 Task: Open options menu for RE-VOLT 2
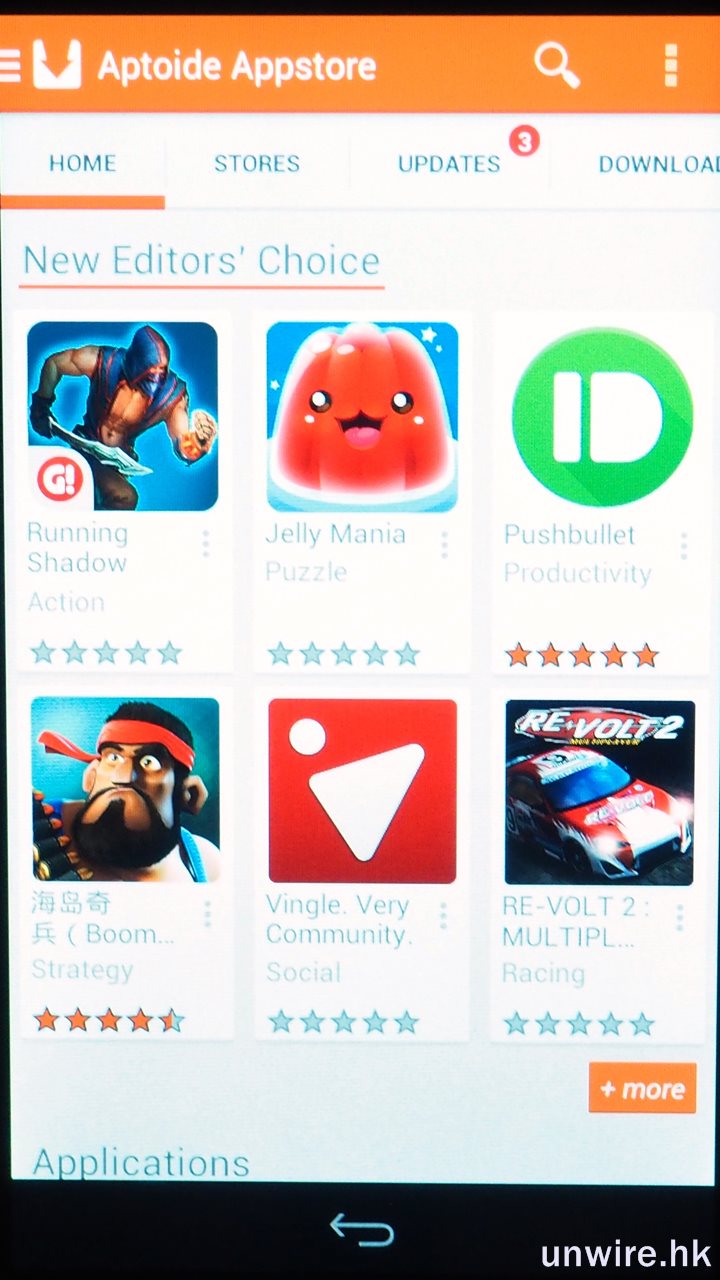pos(680,918)
